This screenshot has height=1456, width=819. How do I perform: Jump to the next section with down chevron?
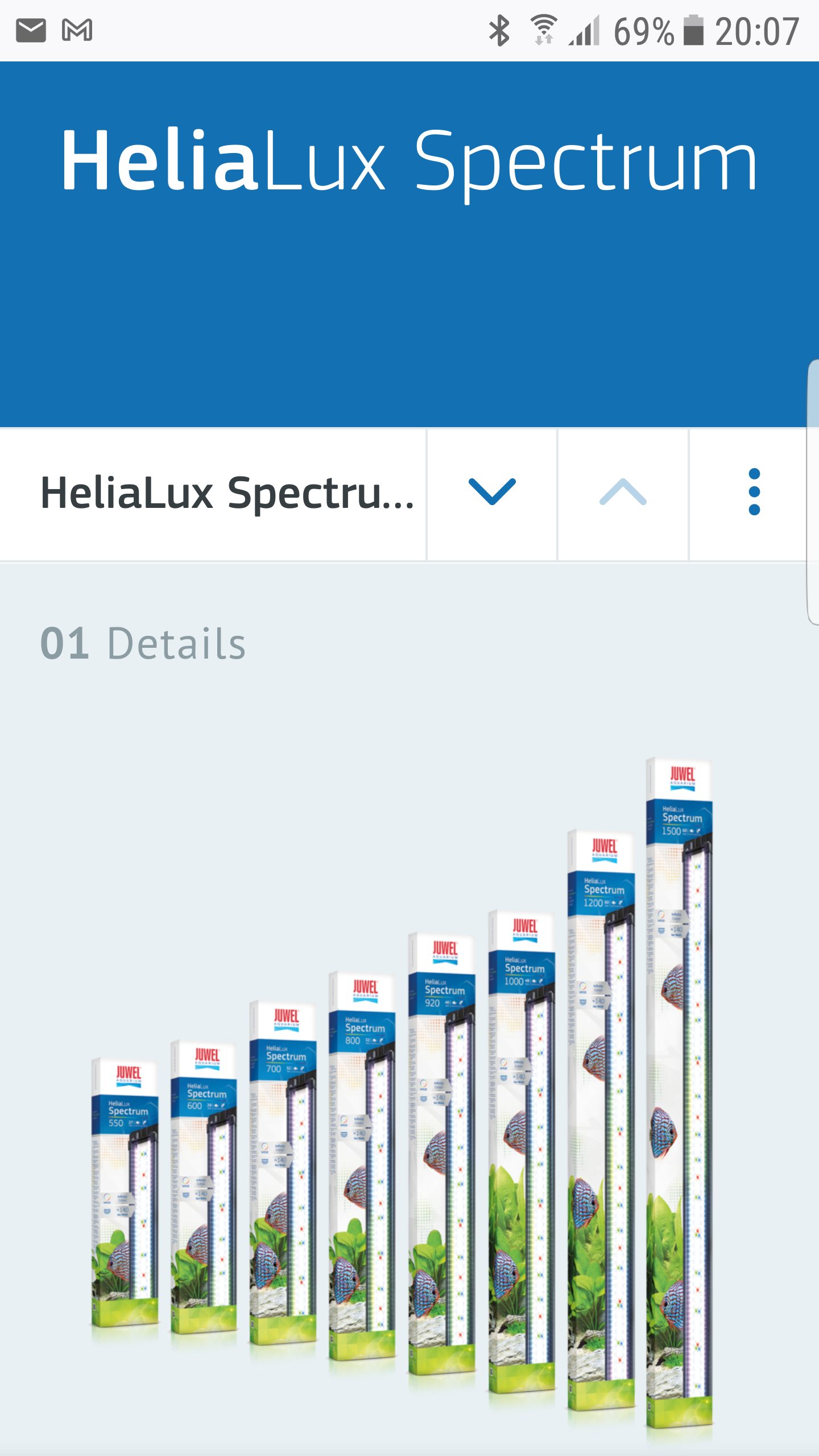tap(492, 493)
